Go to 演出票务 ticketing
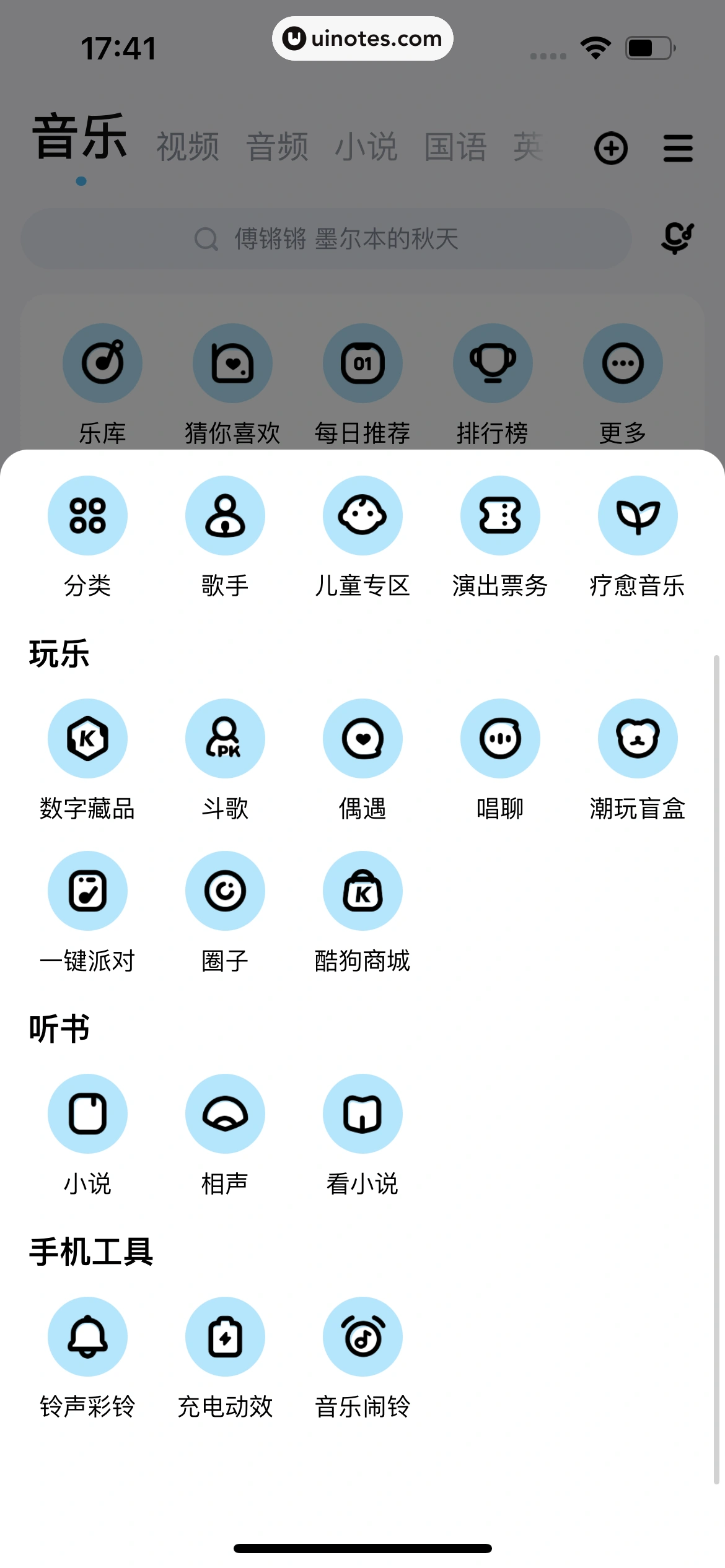This screenshot has height=1568, width=725. tap(500, 516)
